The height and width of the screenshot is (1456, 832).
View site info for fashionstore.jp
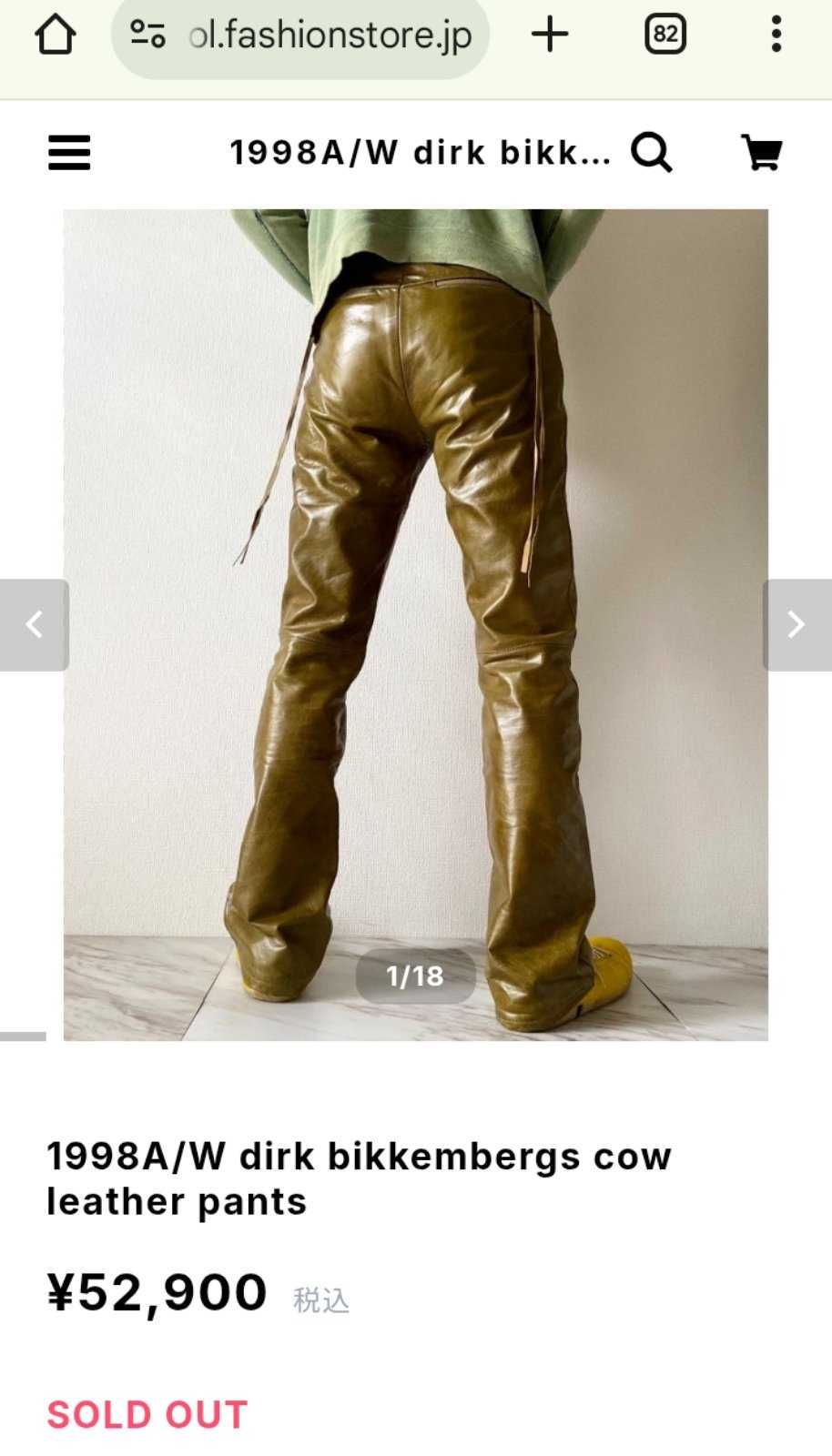(x=147, y=35)
